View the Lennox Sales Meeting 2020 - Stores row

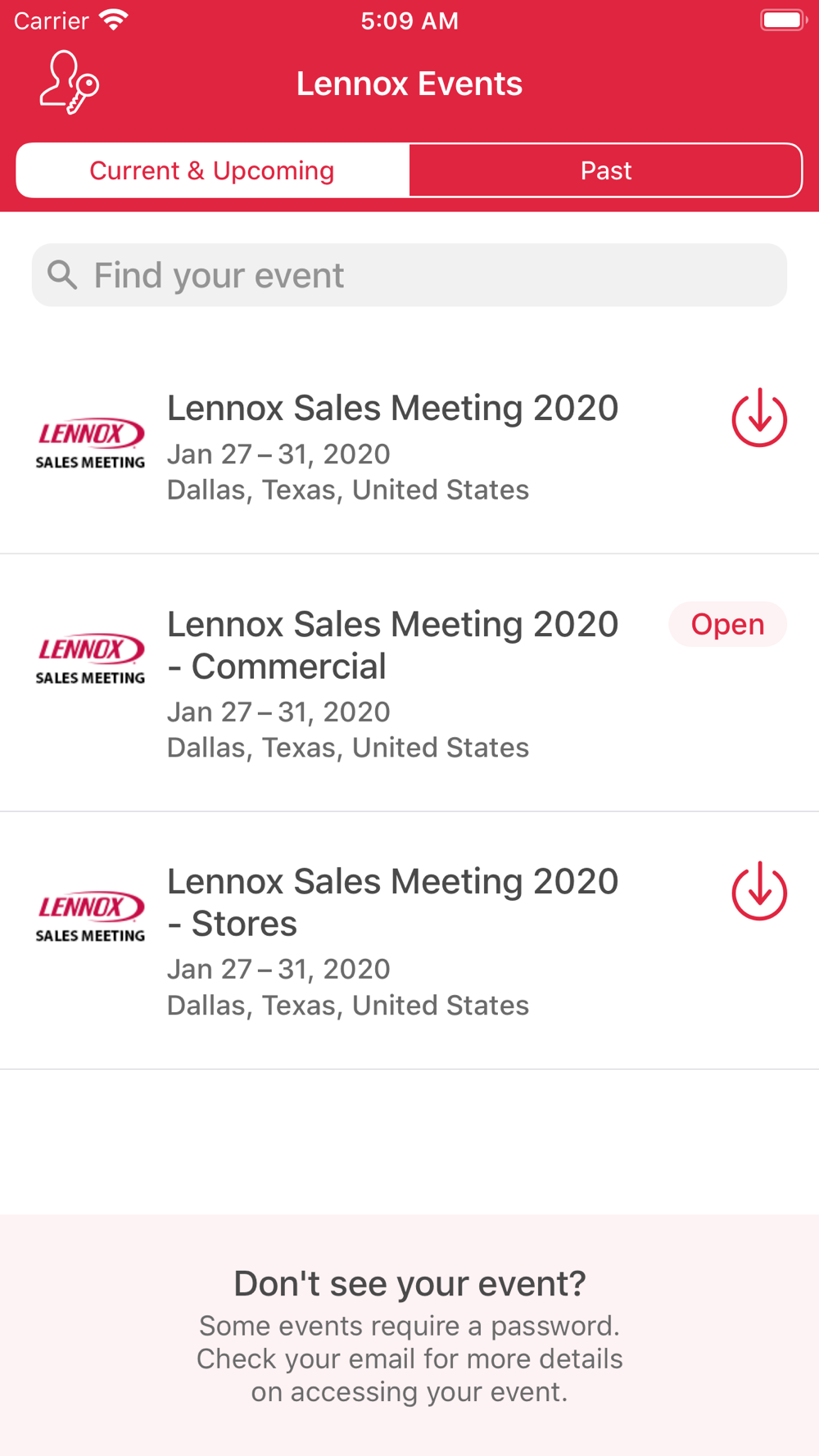409,941
